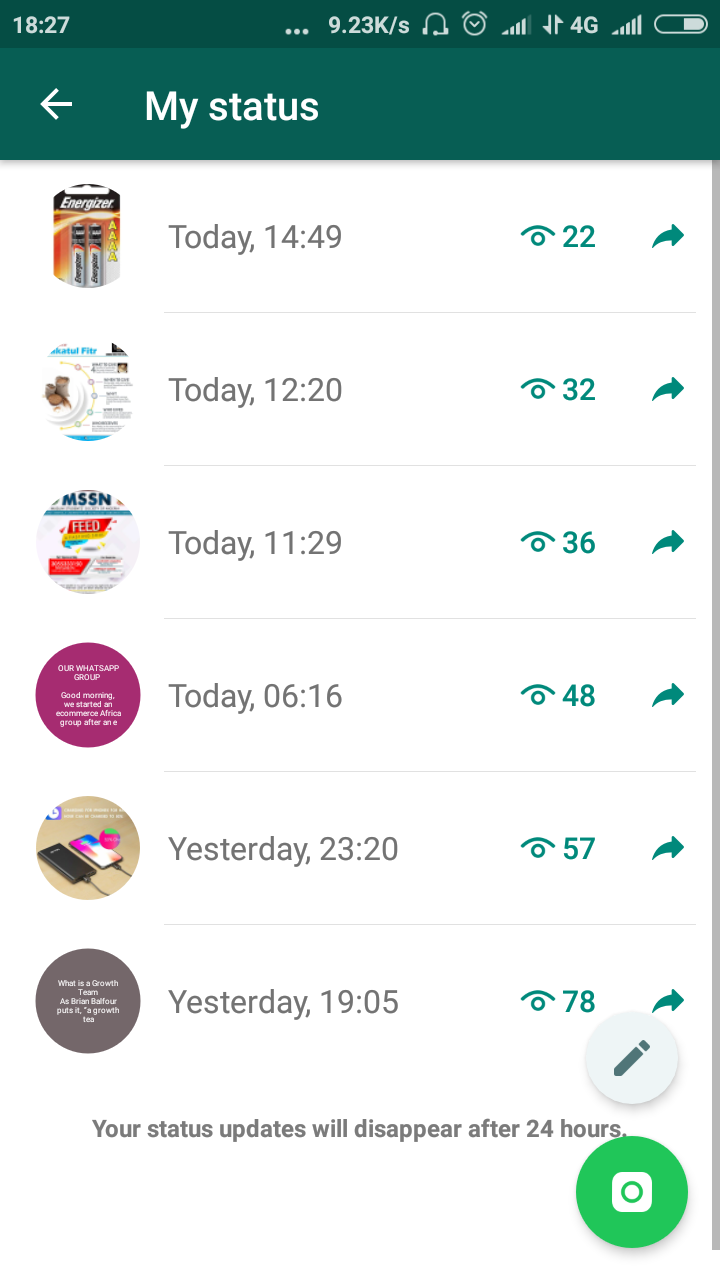
Task: Tap the eye icon on the 22-views status
Action: [540, 236]
